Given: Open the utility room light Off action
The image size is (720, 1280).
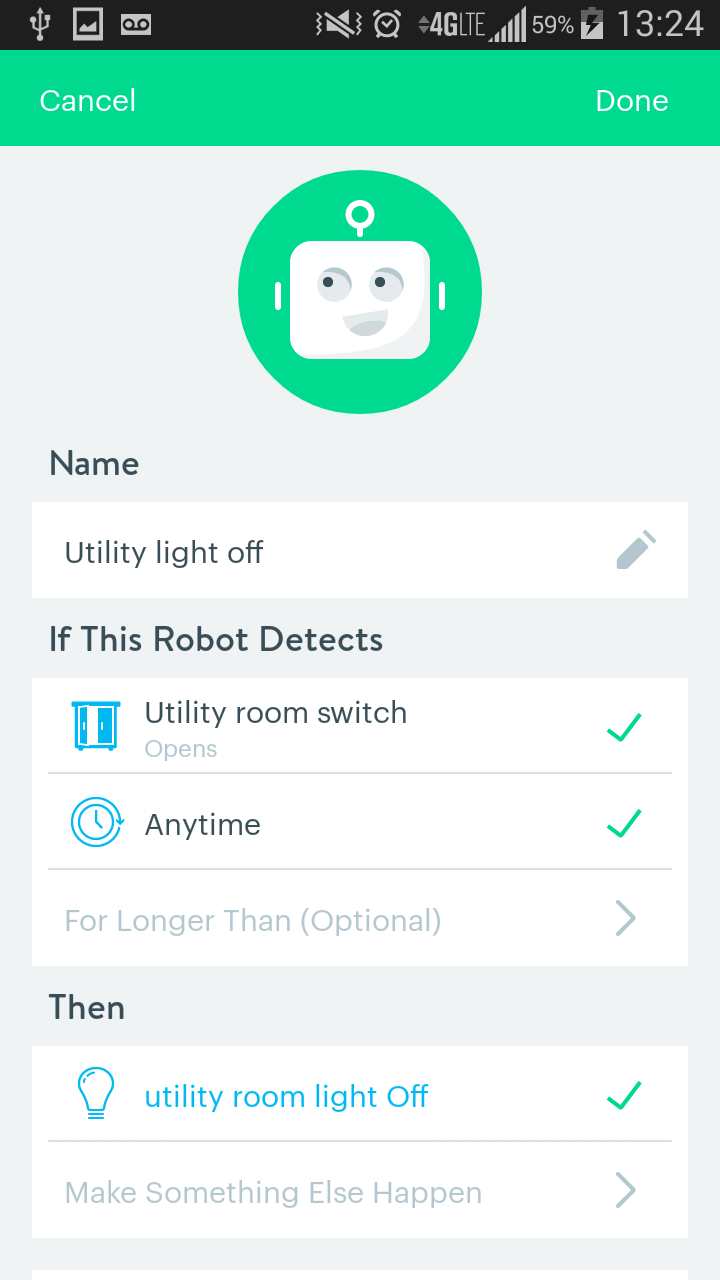Looking at the screenshot, I should pos(360,1094).
